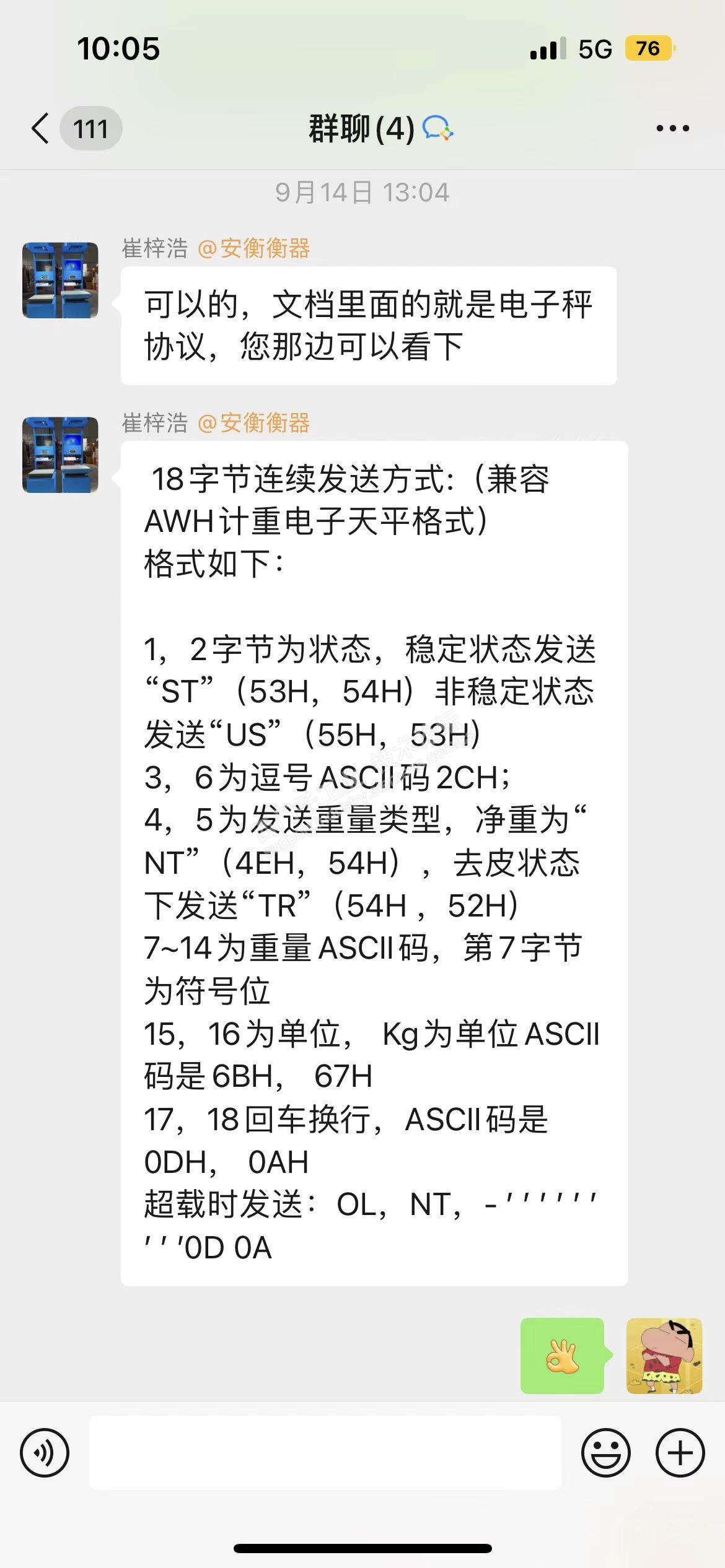Focus the message text field
The image size is (725, 1568).
[325, 1452]
